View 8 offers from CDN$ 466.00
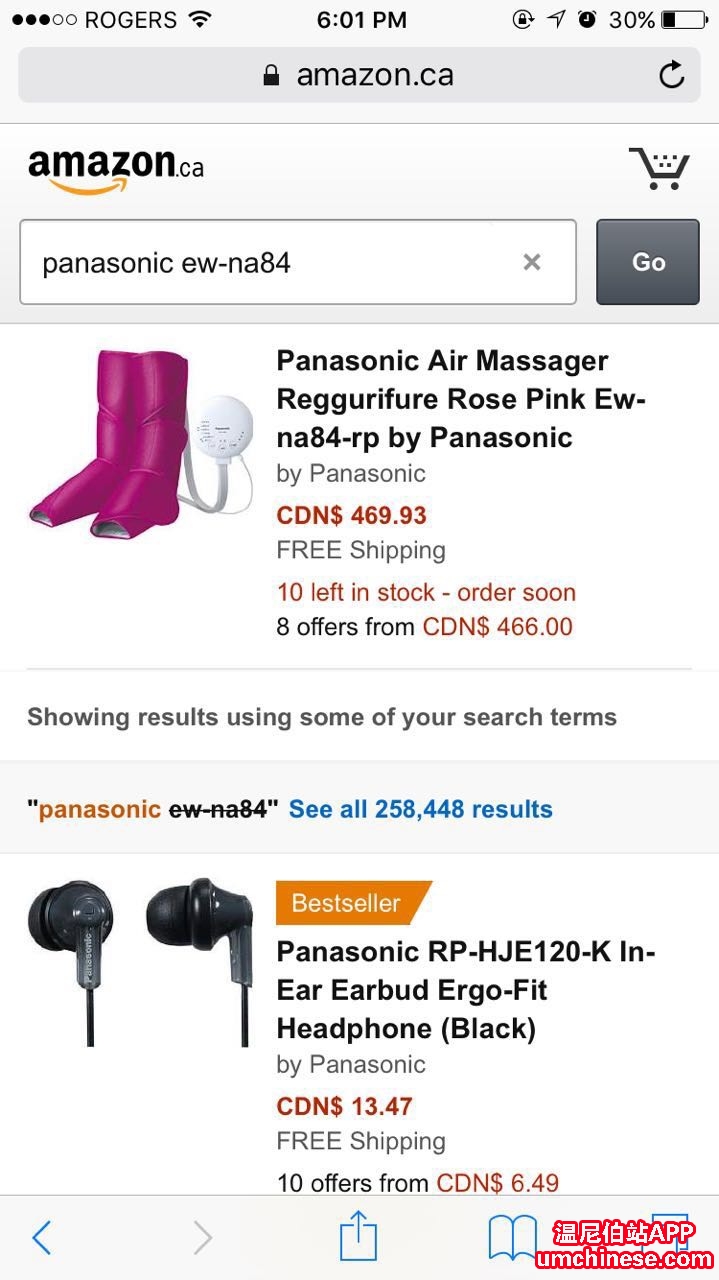The image size is (719, 1280). point(424,627)
